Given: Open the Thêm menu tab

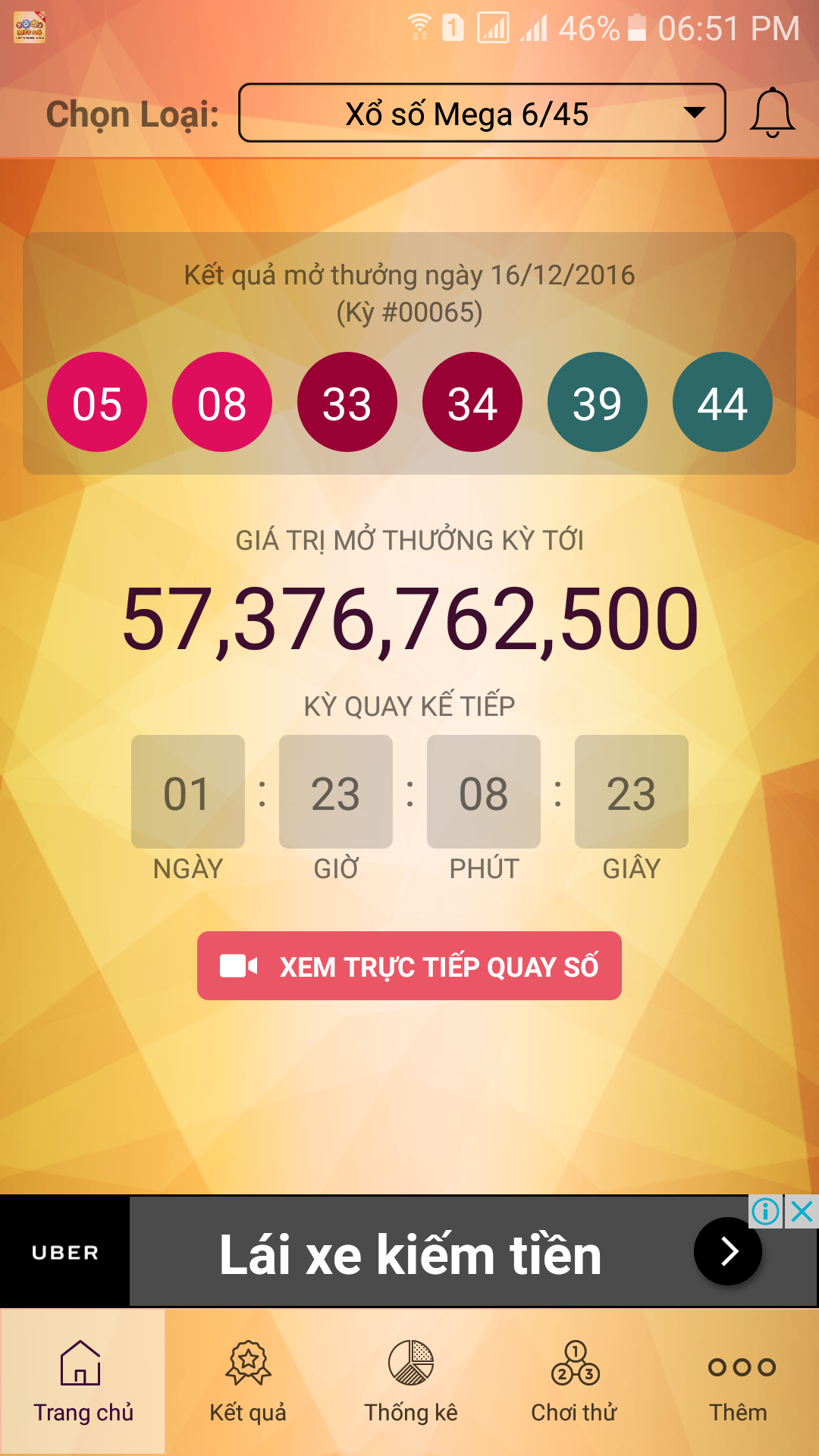Looking at the screenshot, I should pos(739,1382).
